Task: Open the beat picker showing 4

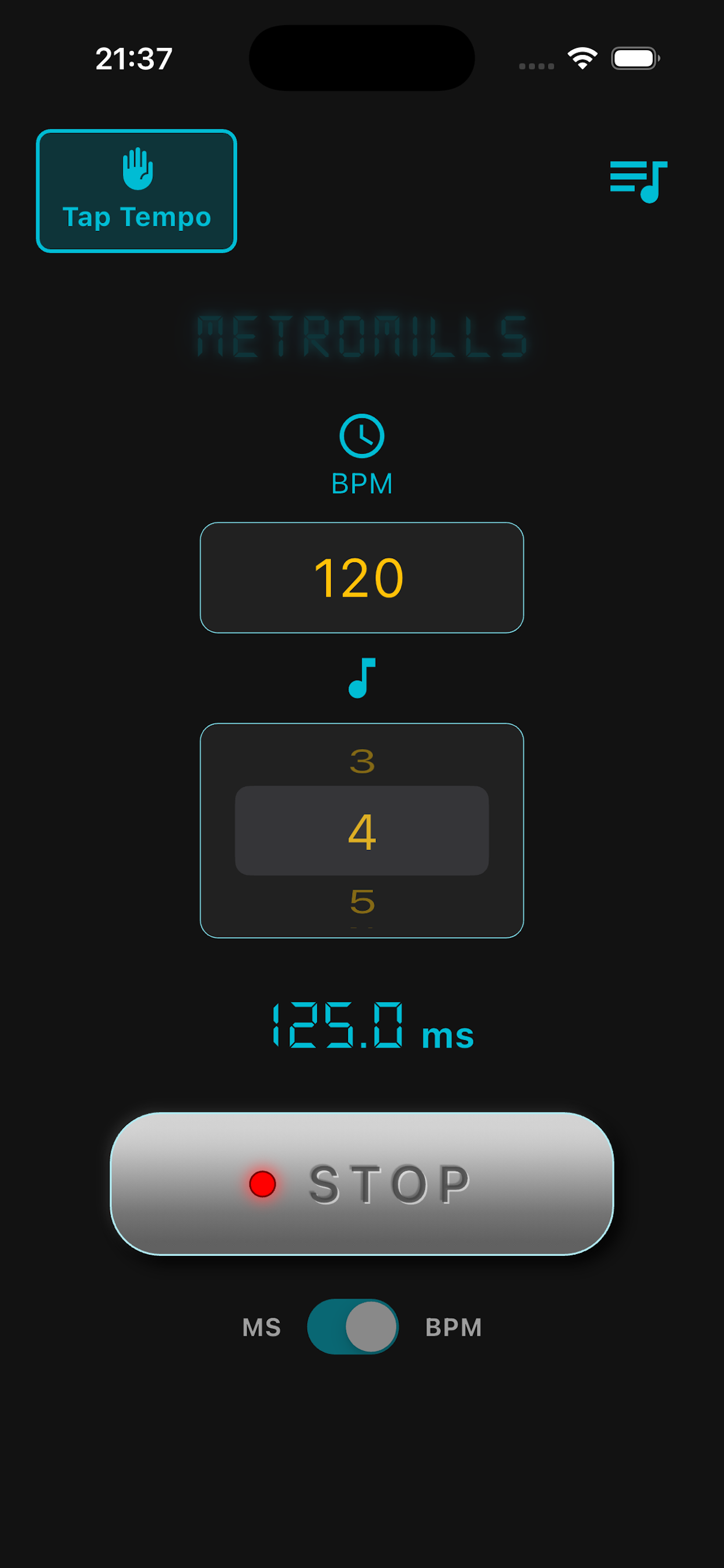Action: [361, 831]
